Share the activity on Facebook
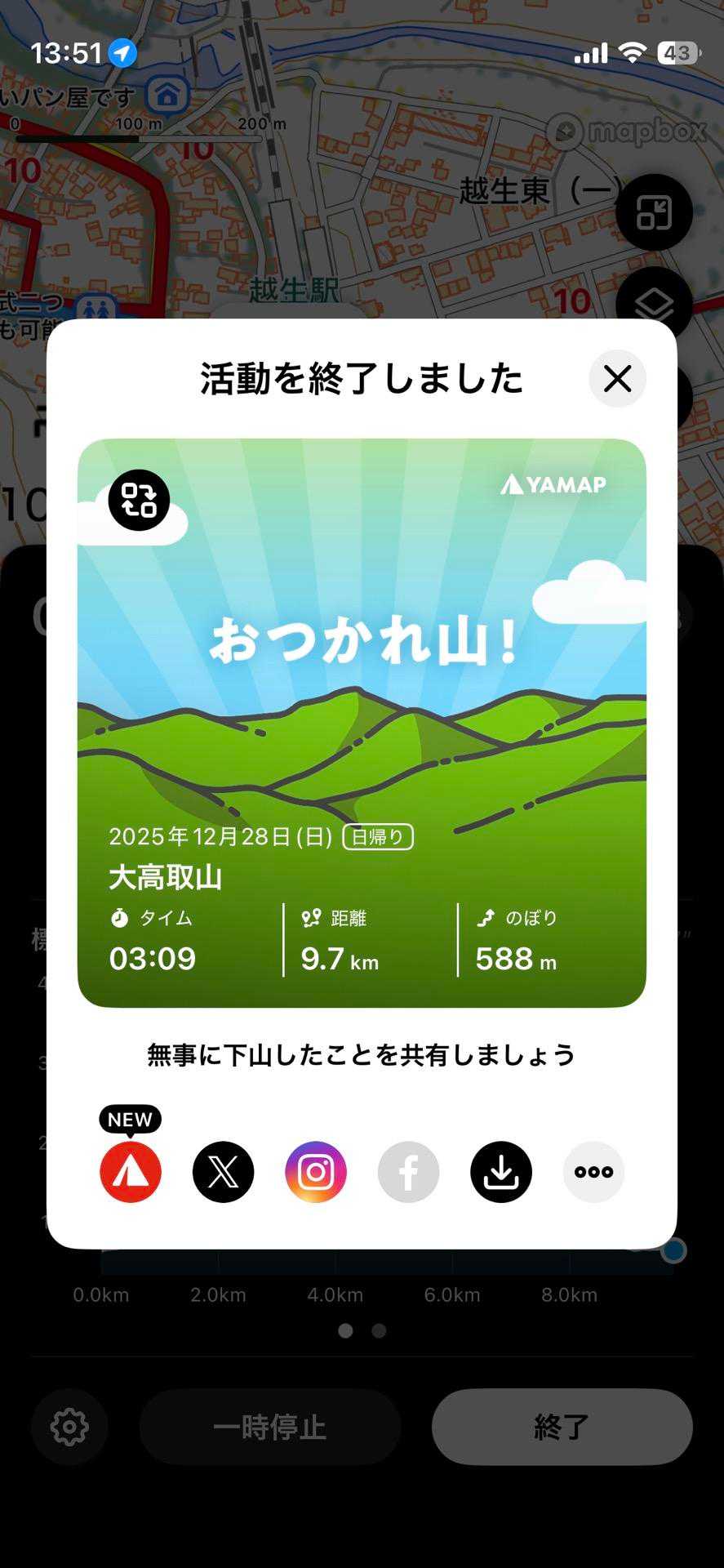This screenshot has width=724, height=1568. (408, 1172)
